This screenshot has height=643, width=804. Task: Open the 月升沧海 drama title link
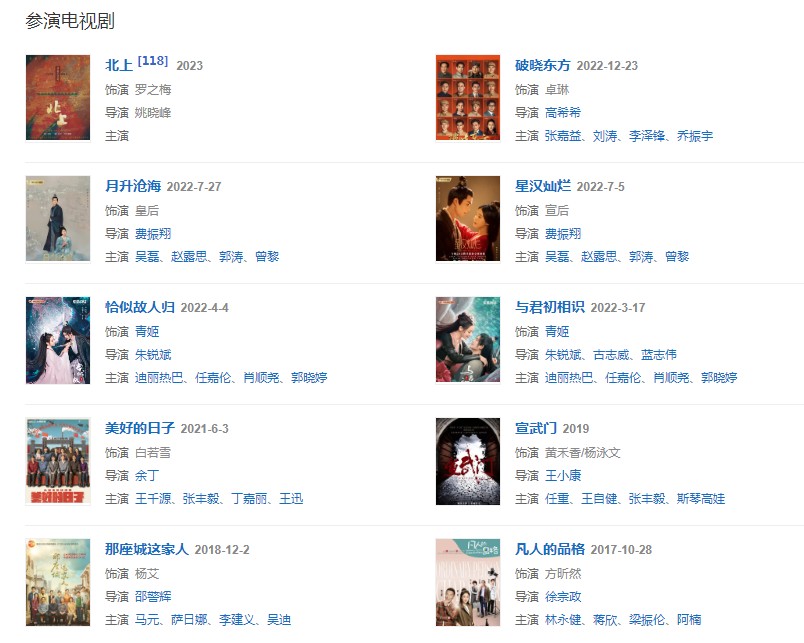pyautogui.click(x=132, y=186)
